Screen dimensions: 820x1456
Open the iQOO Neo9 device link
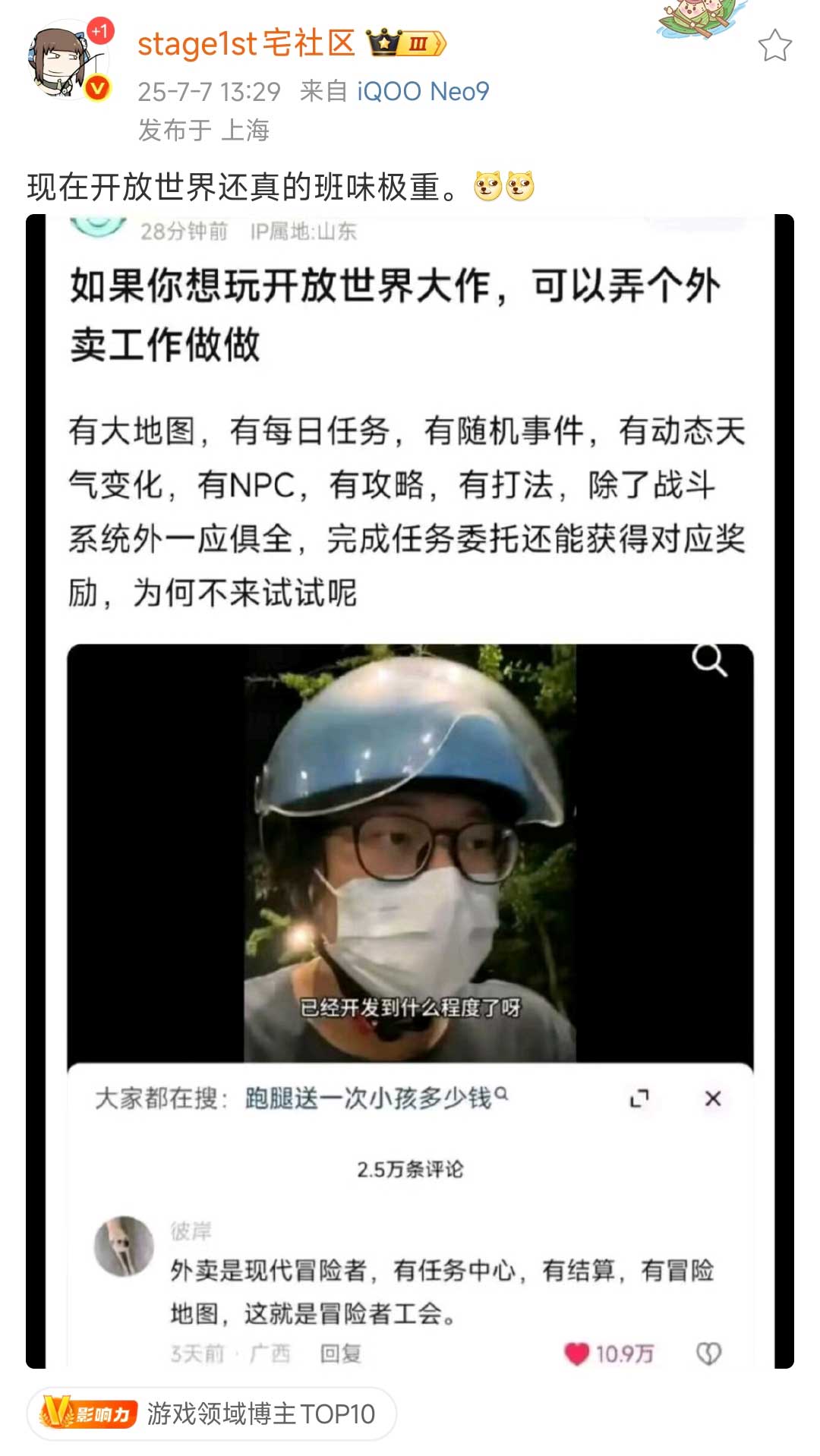(423, 92)
